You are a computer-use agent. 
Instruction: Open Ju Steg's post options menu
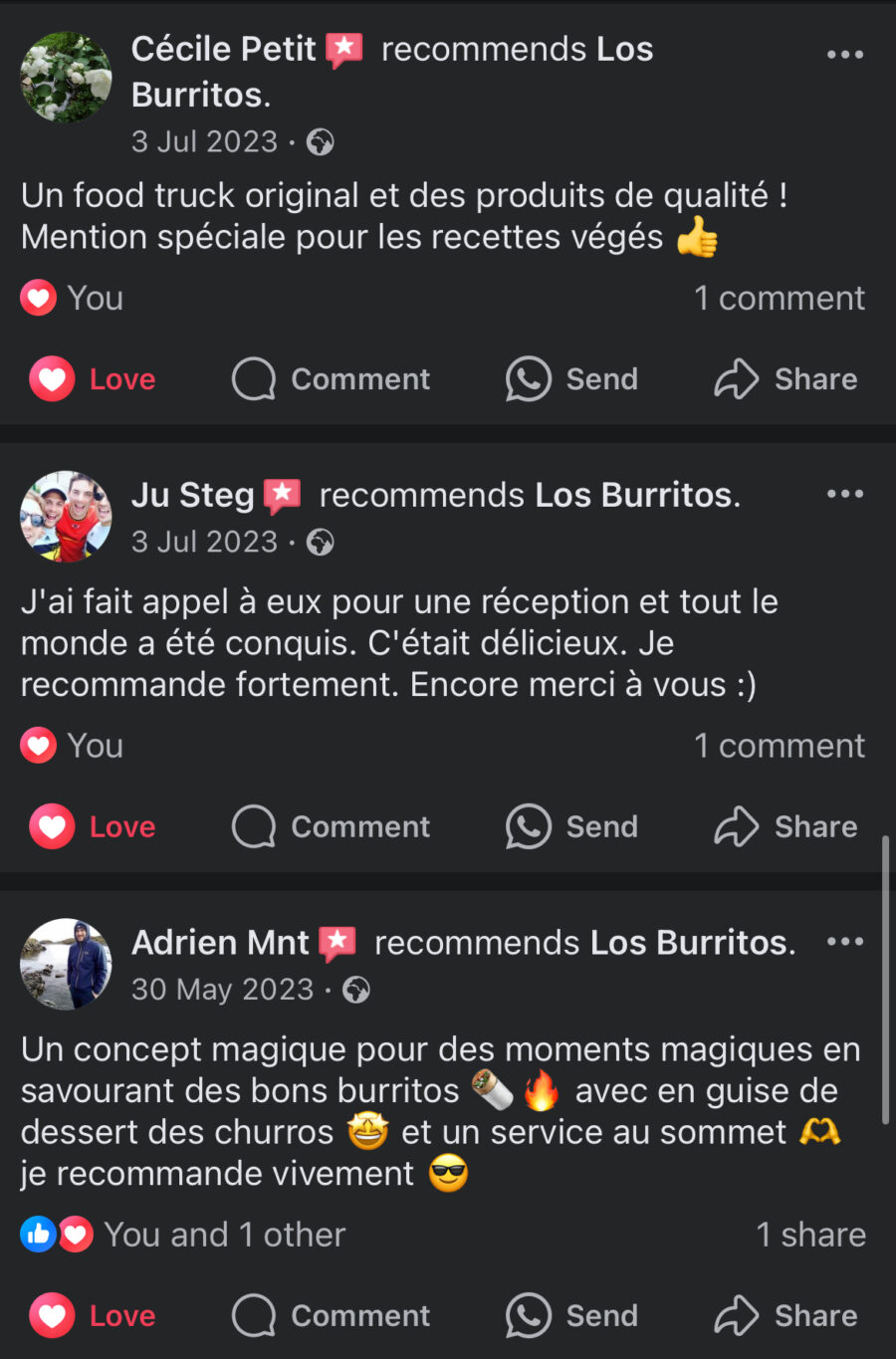(x=844, y=494)
